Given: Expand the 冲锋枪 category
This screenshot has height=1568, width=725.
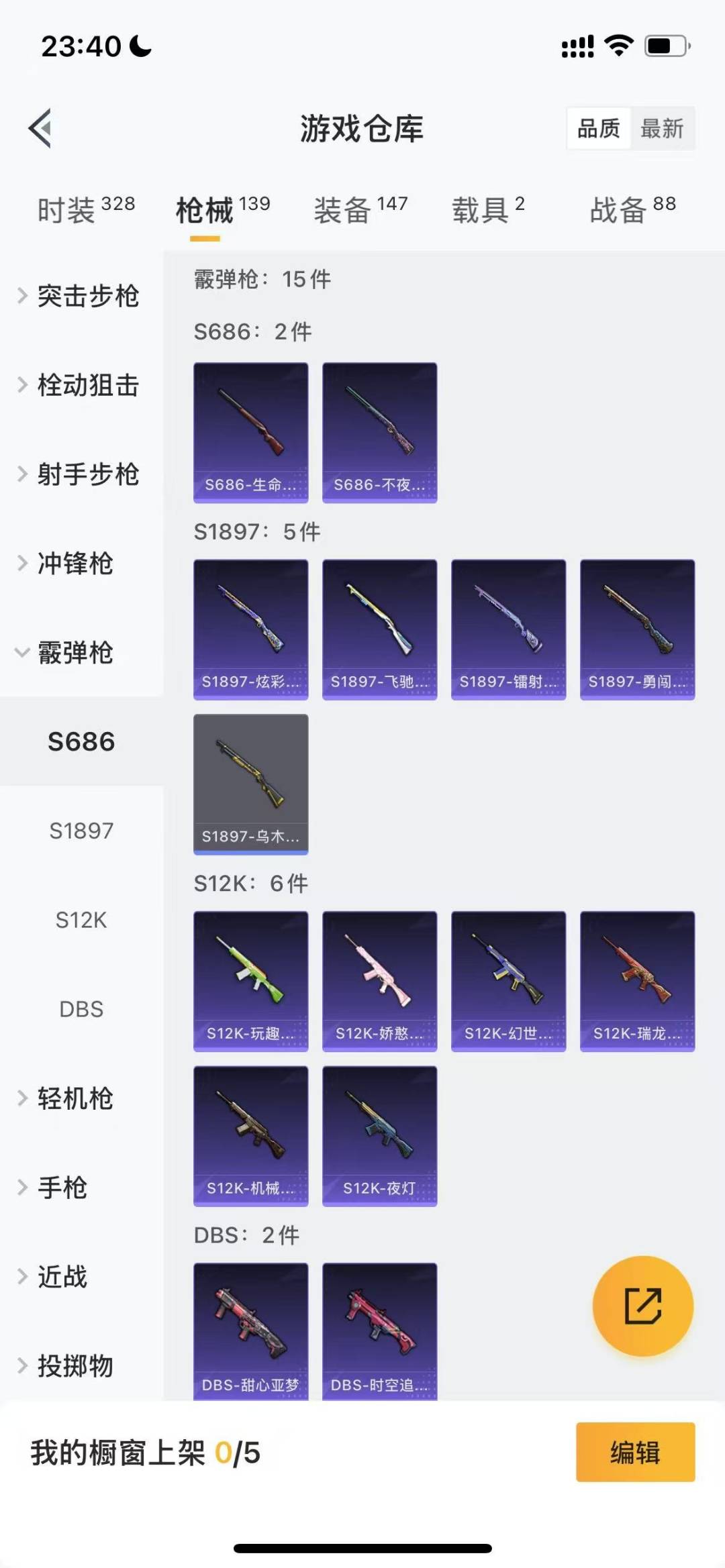Looking at the screenshot, I should click(x=81, y=564).
